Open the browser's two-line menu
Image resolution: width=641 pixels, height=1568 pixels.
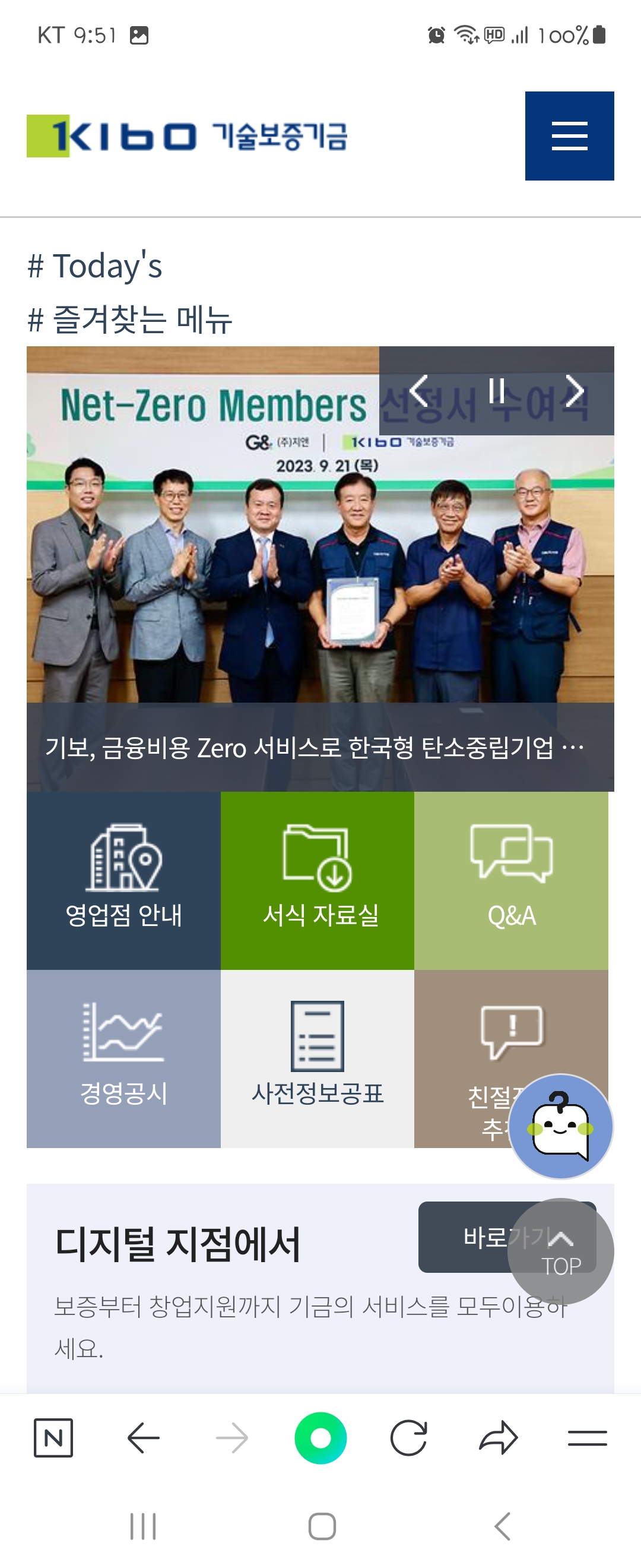[x=587, y=1437]
